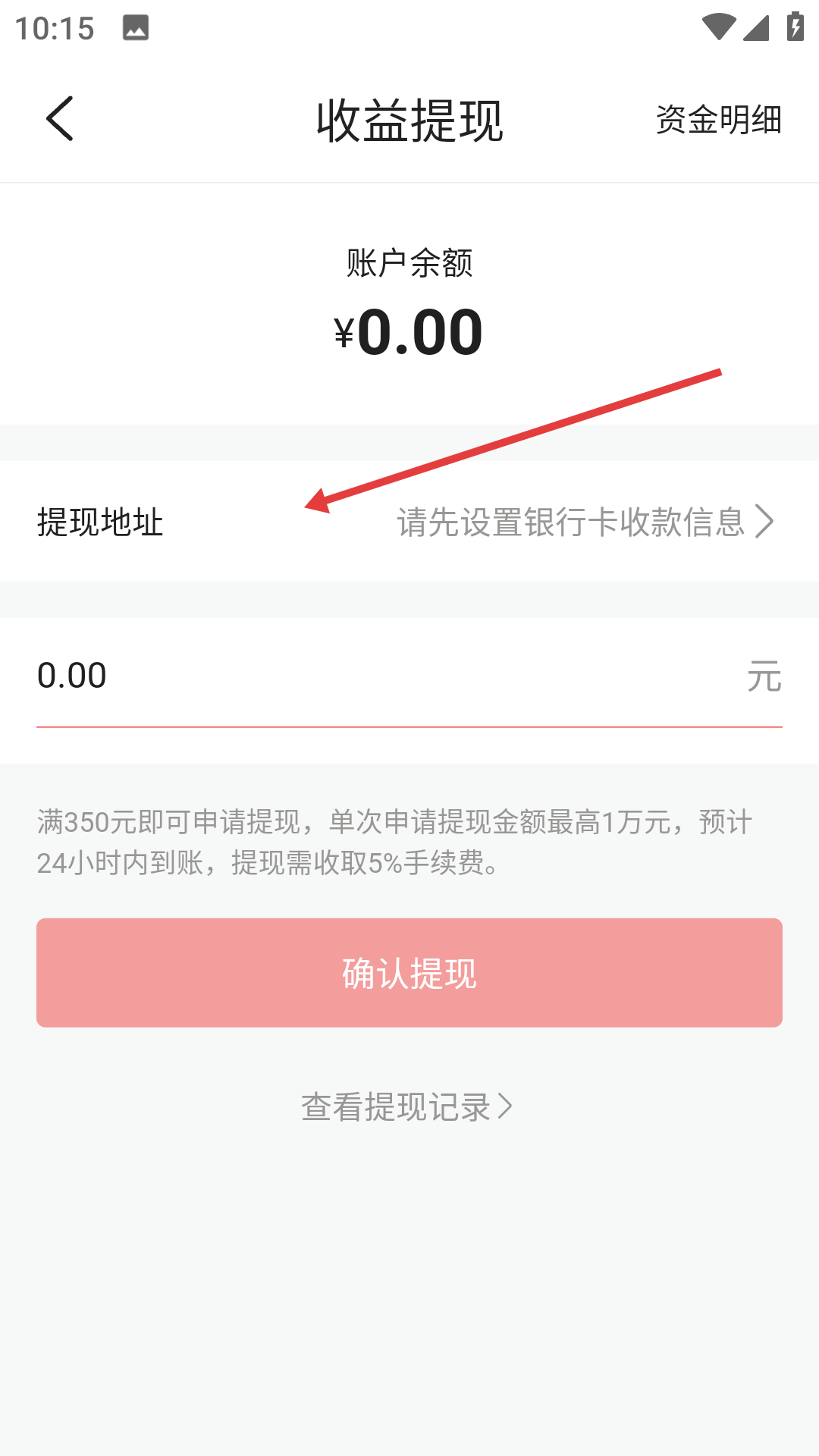Expand 查看提现记录 using the right chevron
The height and width of the screenshot is (1456, 819).
[504, 1107]
